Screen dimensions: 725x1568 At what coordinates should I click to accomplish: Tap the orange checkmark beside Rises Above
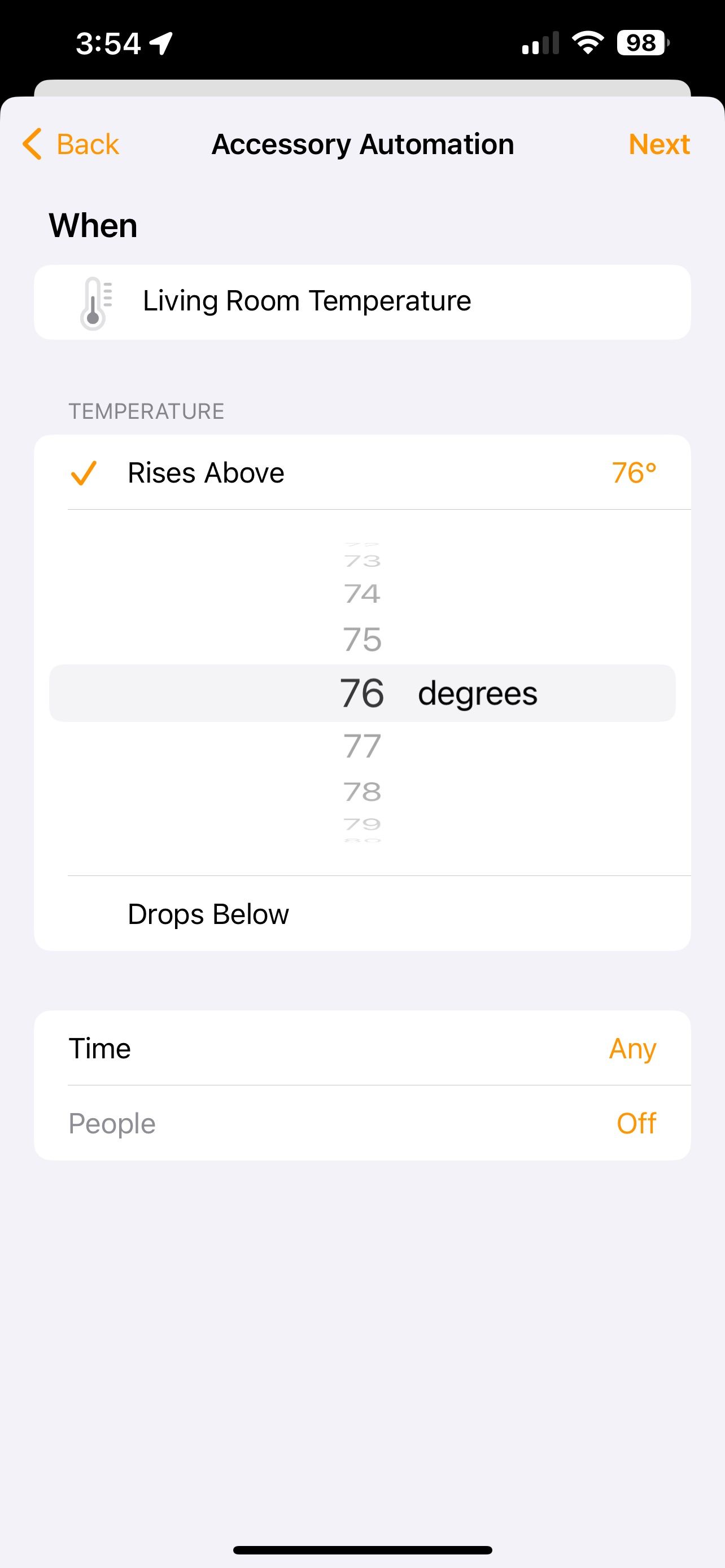(x=84, y=474)
